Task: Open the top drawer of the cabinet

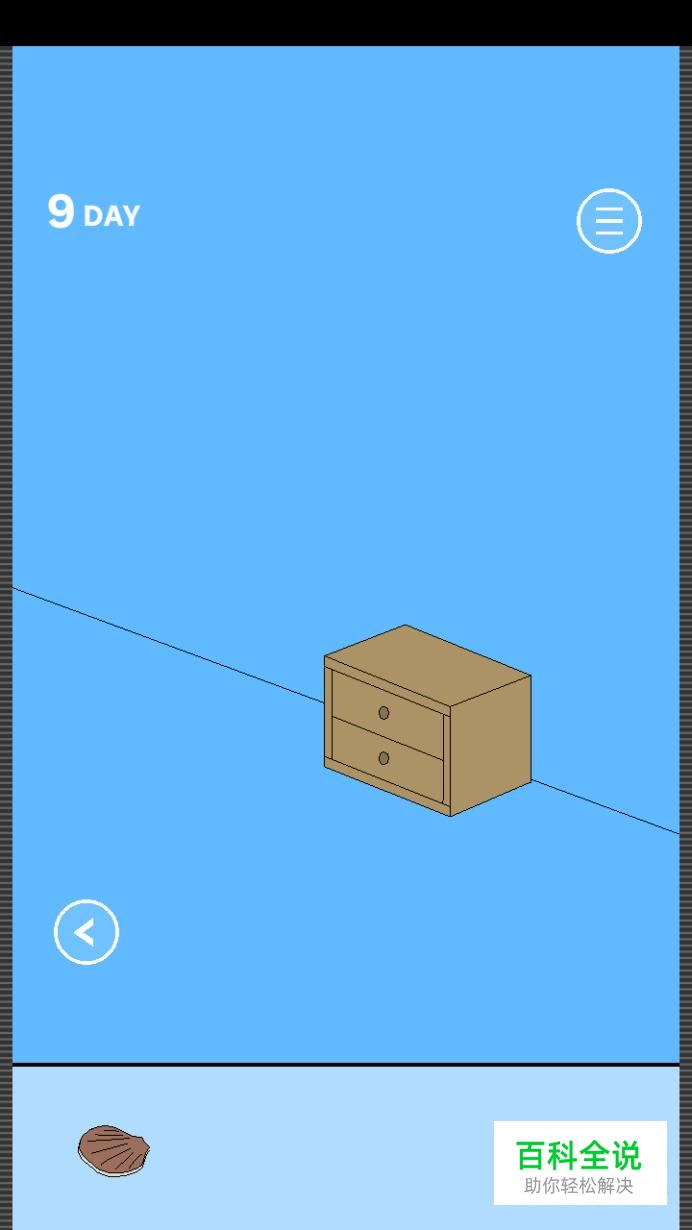Action: click(x=387, y=713)
